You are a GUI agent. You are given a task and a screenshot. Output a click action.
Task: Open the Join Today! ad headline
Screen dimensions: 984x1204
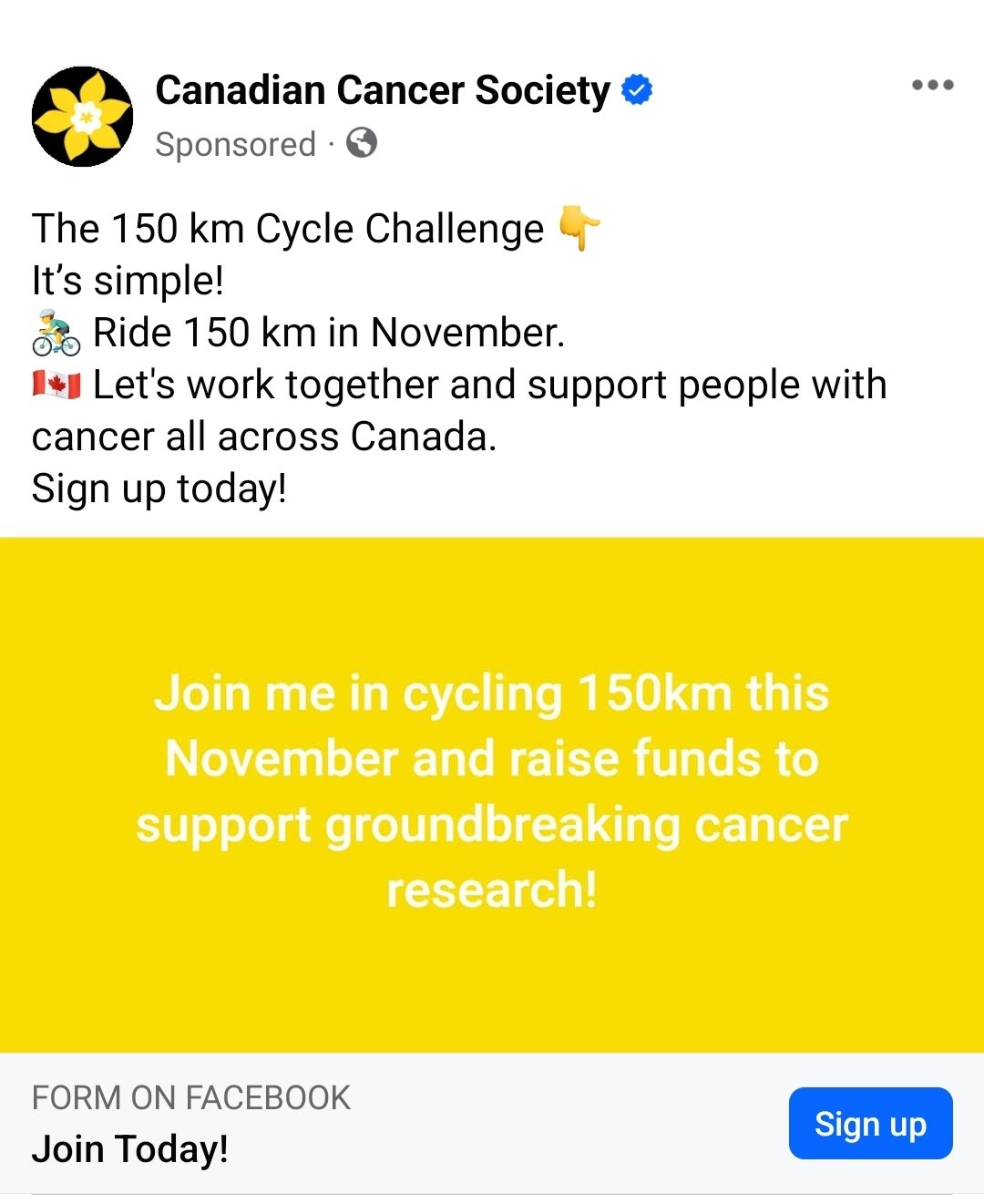click(x=130, y=1148)
